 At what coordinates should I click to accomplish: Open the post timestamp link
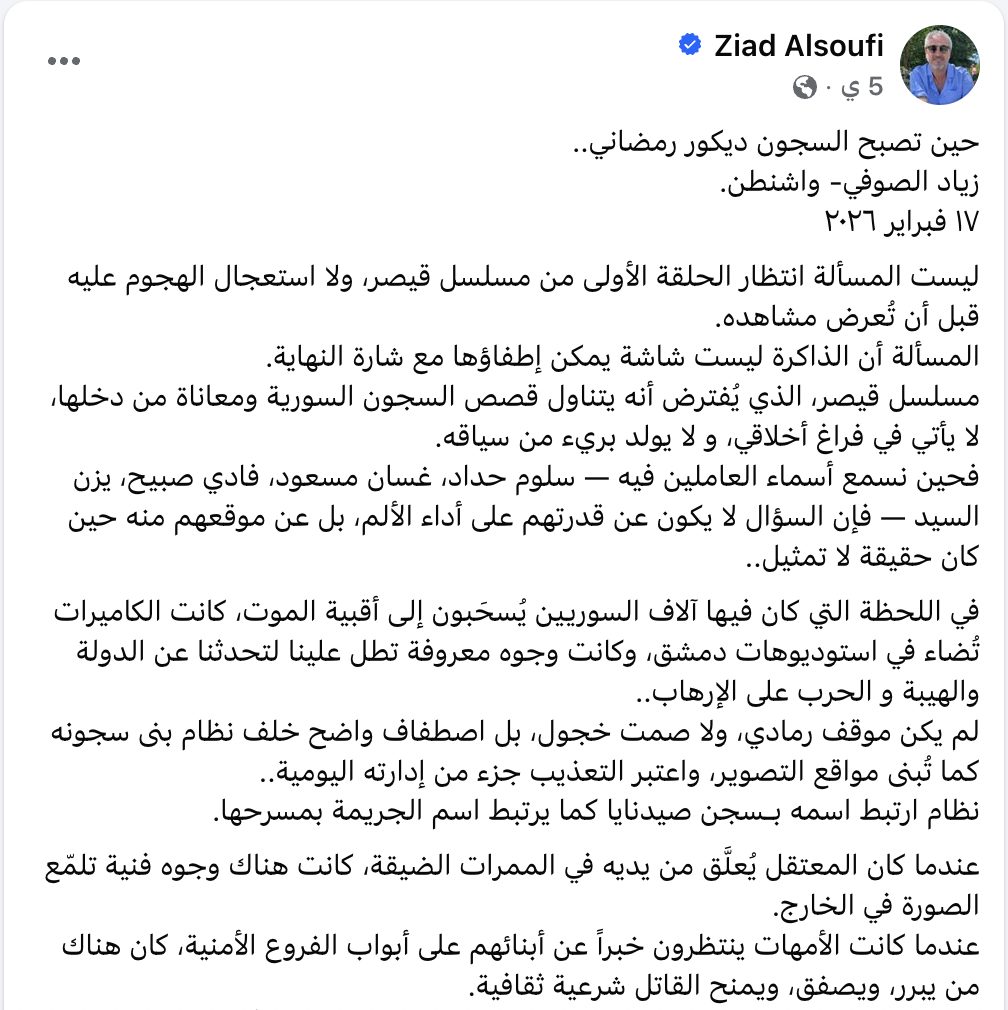(x=865, y=88)
